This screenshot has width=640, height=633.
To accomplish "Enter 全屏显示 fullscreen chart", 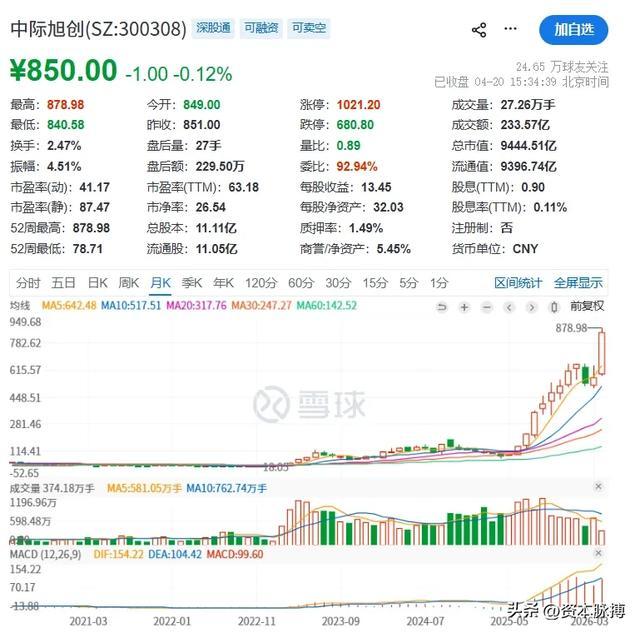I will pyautogui.click(x=578, y=283).
